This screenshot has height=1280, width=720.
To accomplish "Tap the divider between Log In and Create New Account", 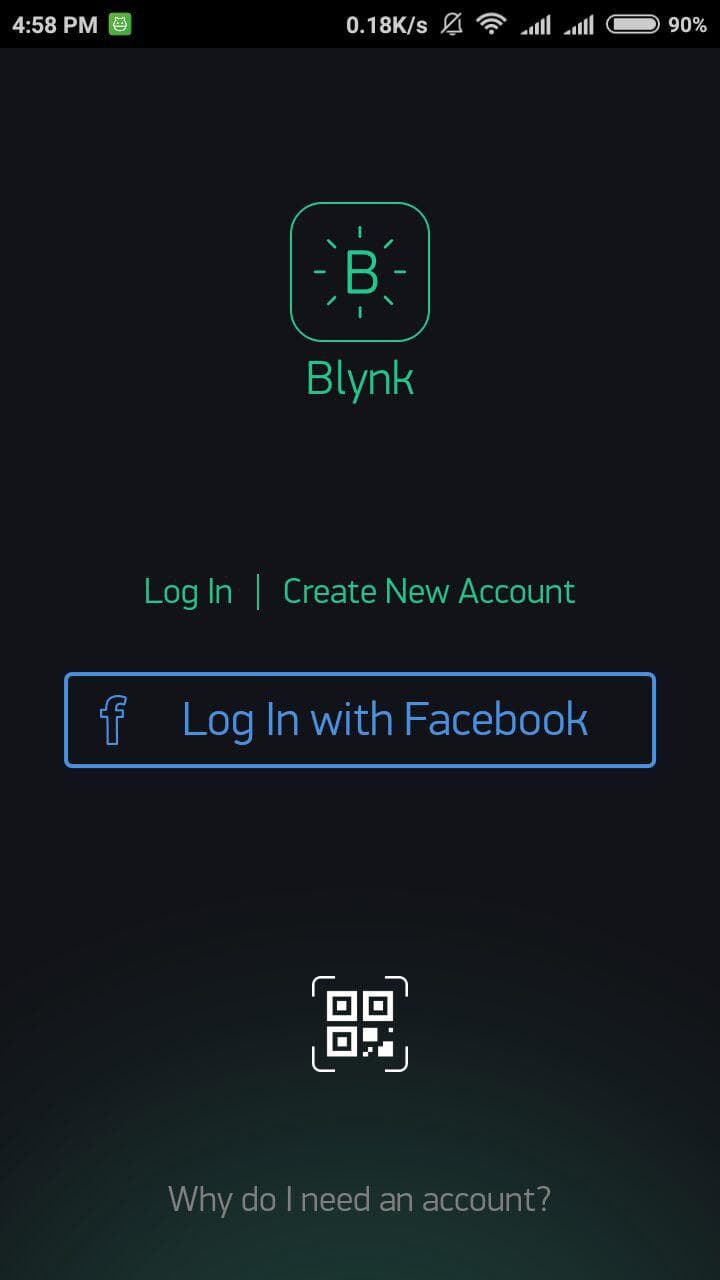I will [257, 591].
